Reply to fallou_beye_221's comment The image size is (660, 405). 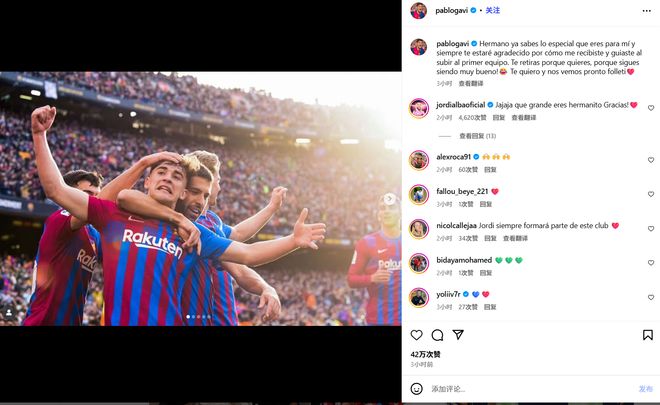click(485, 204)
